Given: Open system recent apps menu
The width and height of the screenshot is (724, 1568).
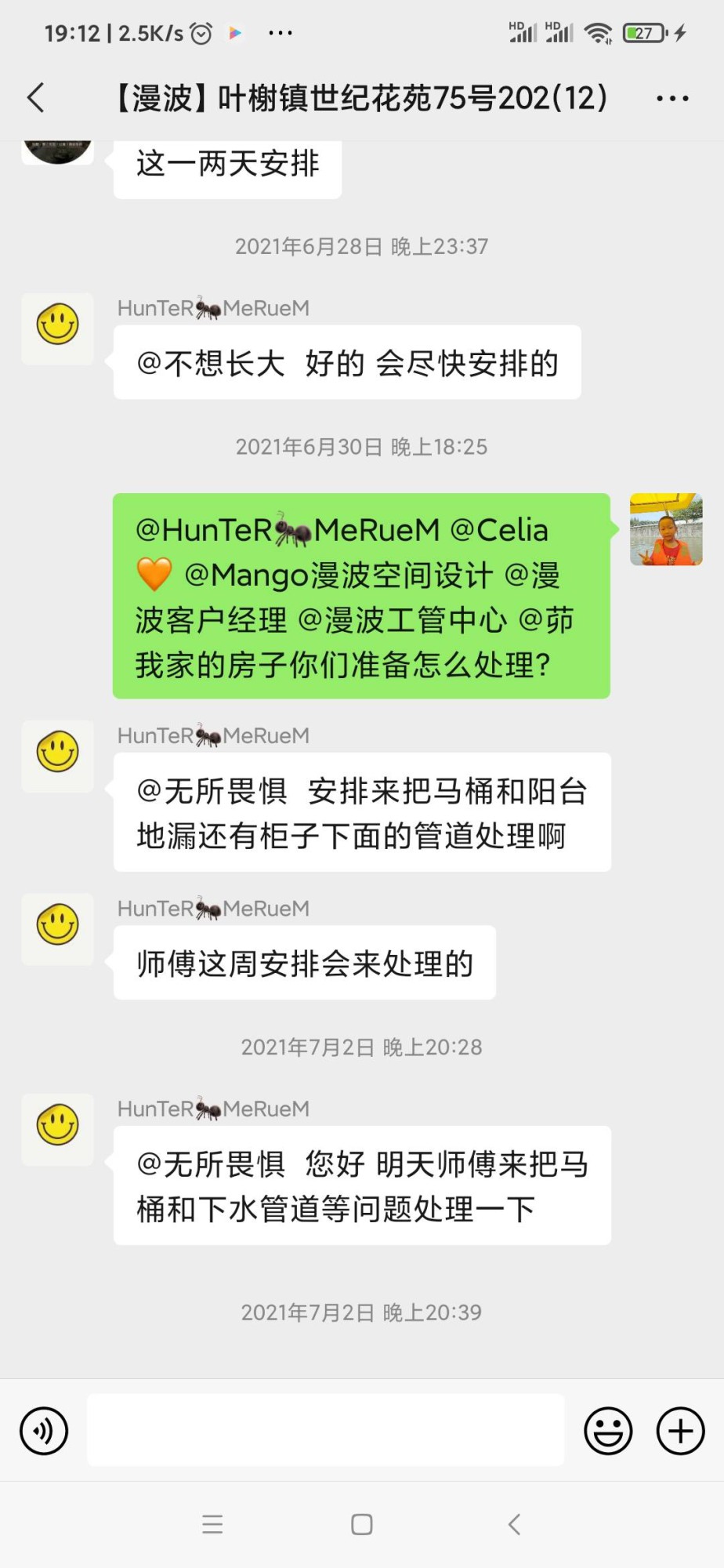Looking at the screenshot, I should (212, 1524).
